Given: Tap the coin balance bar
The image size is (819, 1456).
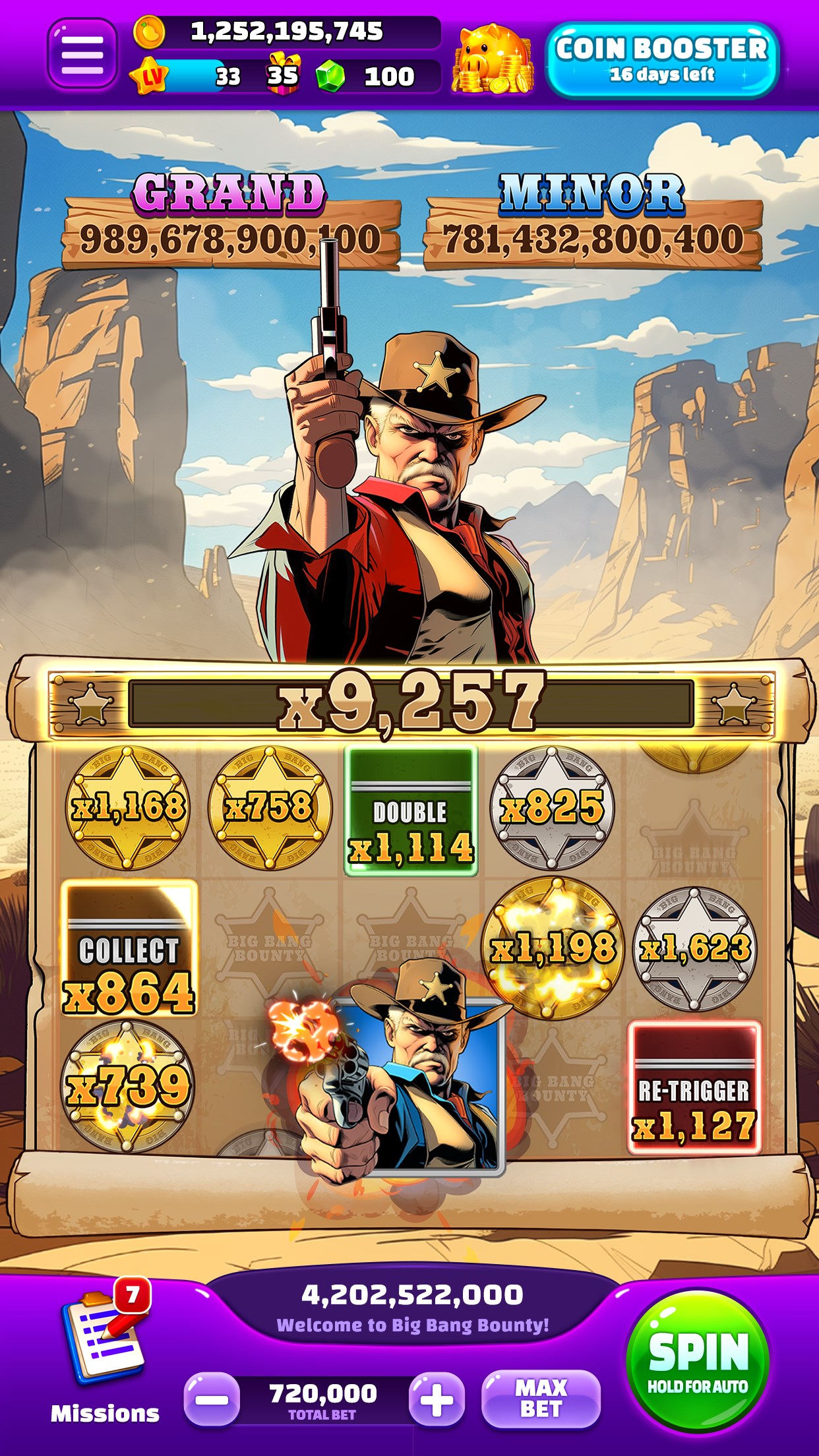Looking at the screenshot, I should click(286, 32).
